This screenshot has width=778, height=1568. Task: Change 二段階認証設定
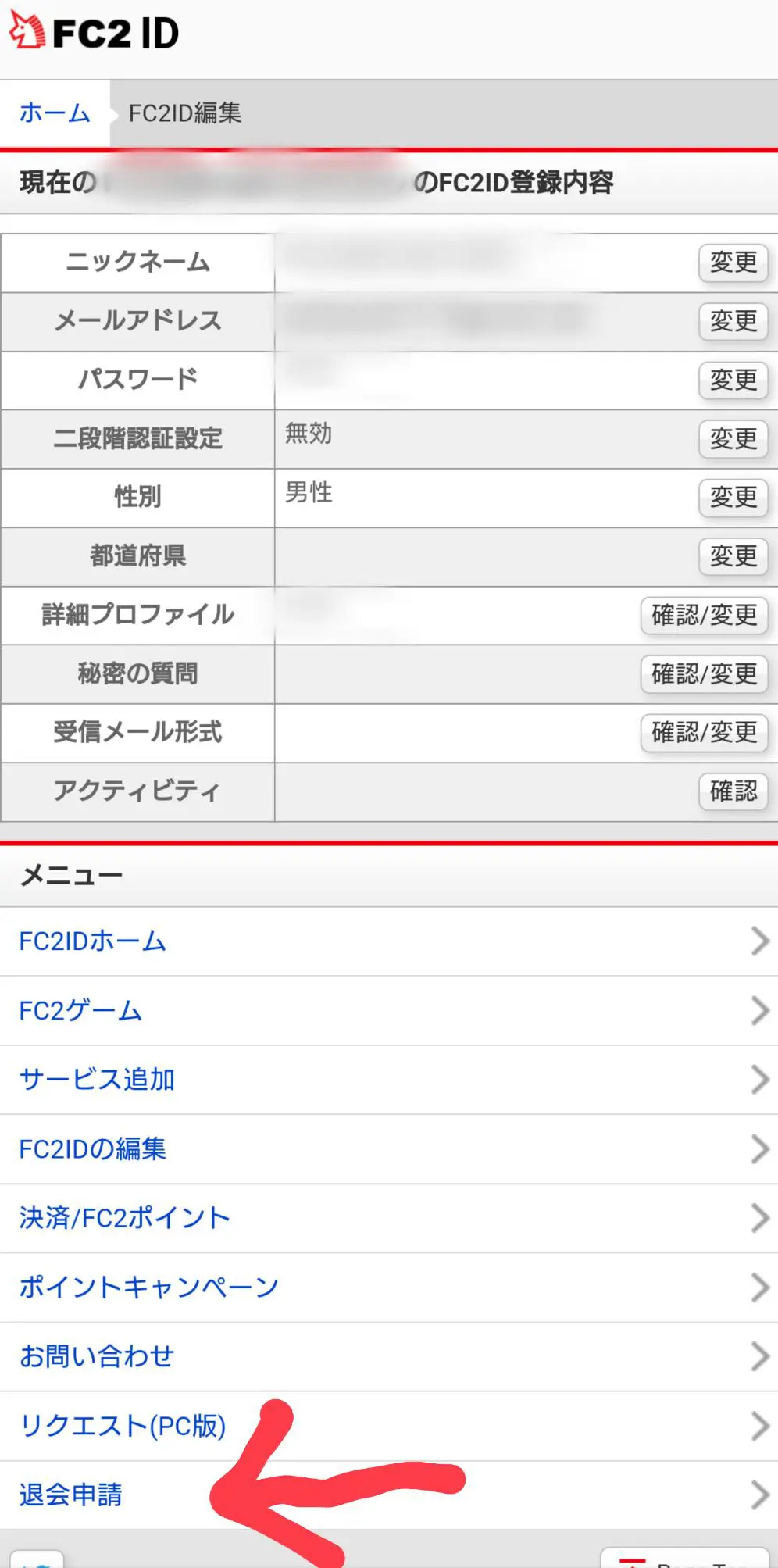[x=733, y=439]
